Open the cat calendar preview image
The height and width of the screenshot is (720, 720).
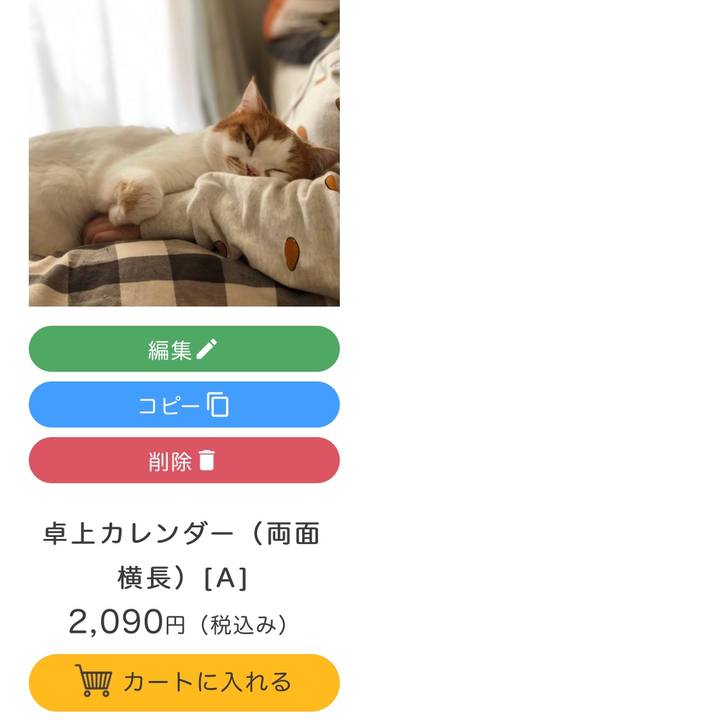(x=184, y=152)
